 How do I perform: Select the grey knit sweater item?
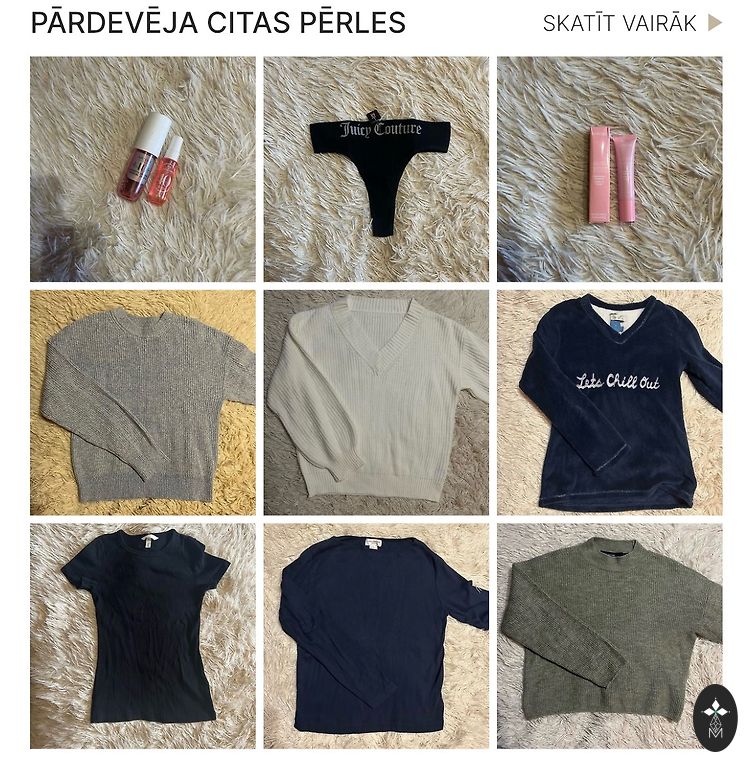point(142,402)
